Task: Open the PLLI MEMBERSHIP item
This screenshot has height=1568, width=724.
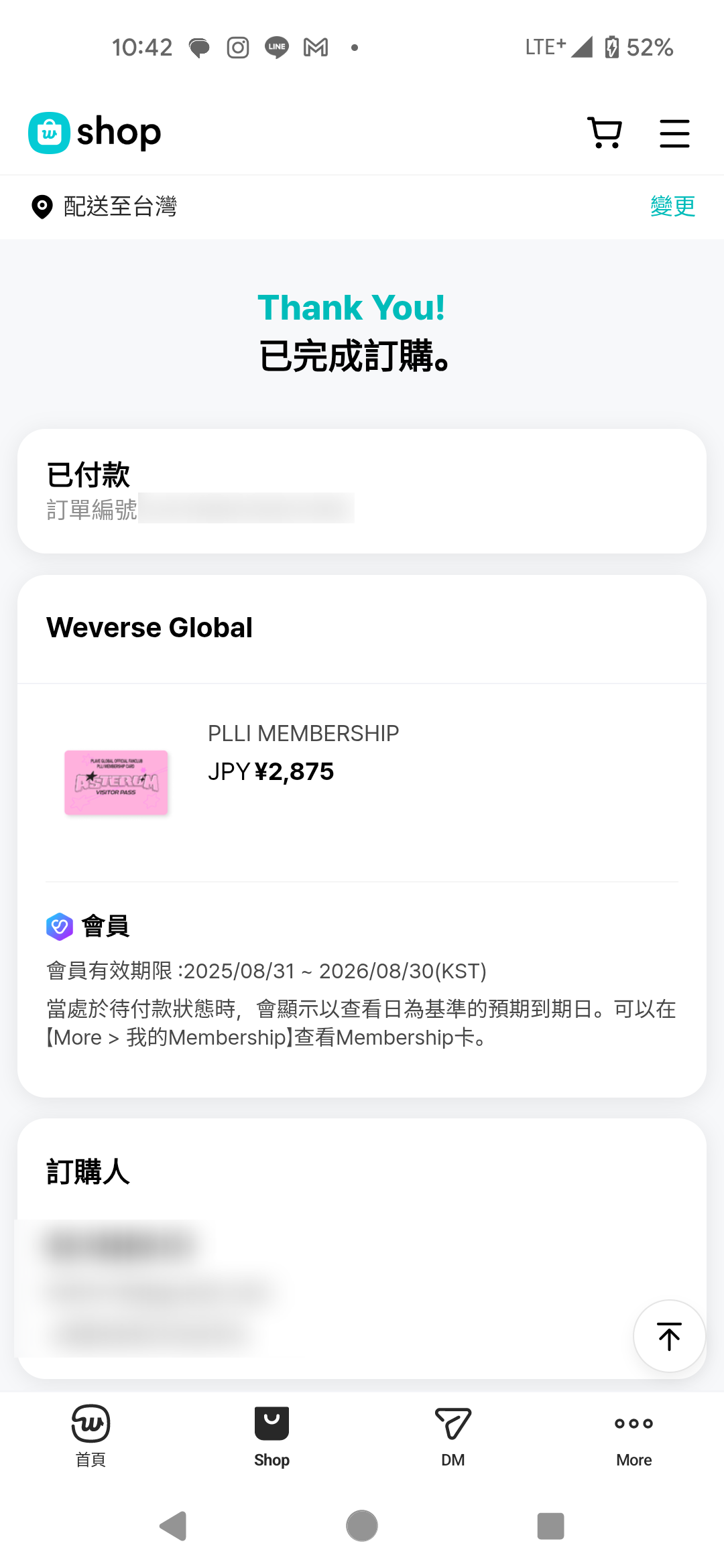Action: tap(303, 733)
